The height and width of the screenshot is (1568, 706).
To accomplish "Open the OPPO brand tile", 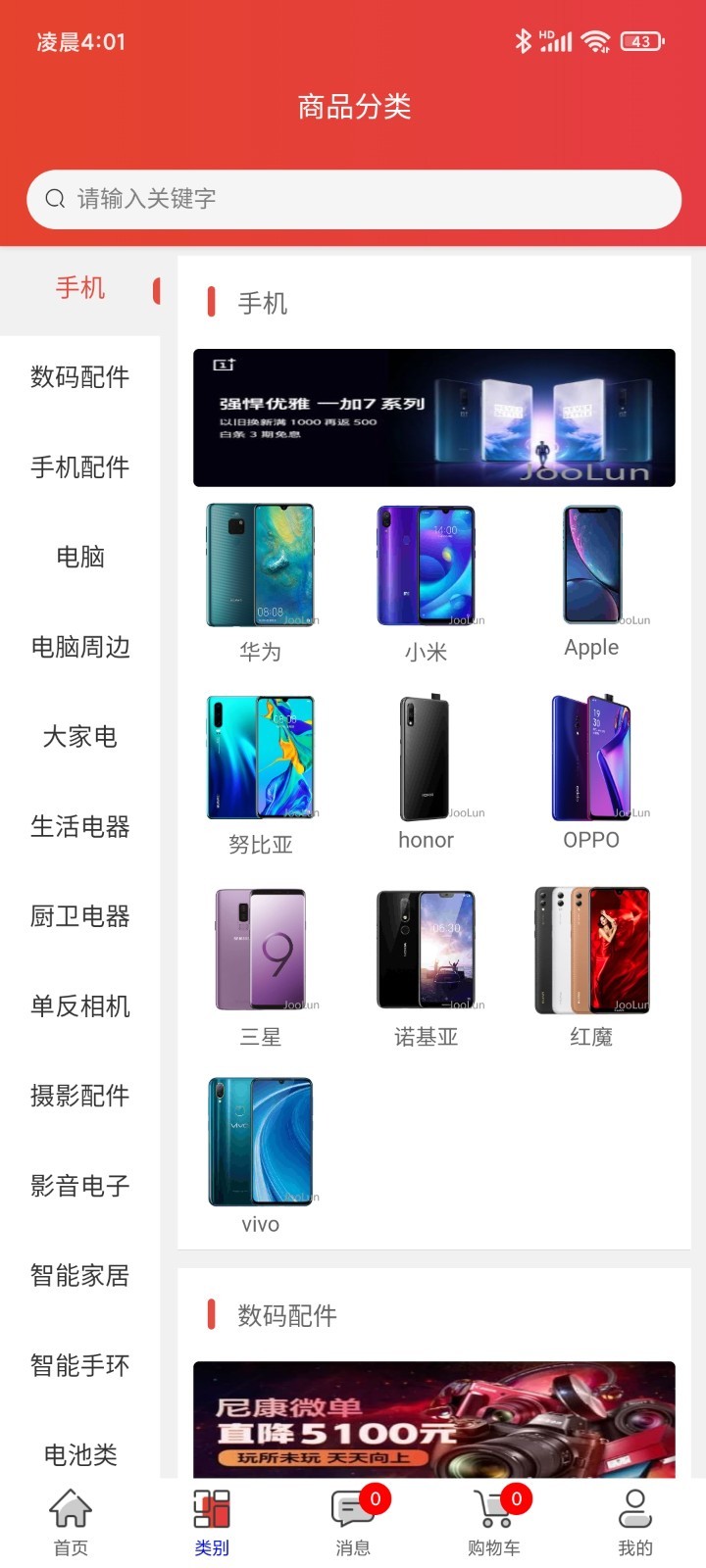I will tap(591, 772).
